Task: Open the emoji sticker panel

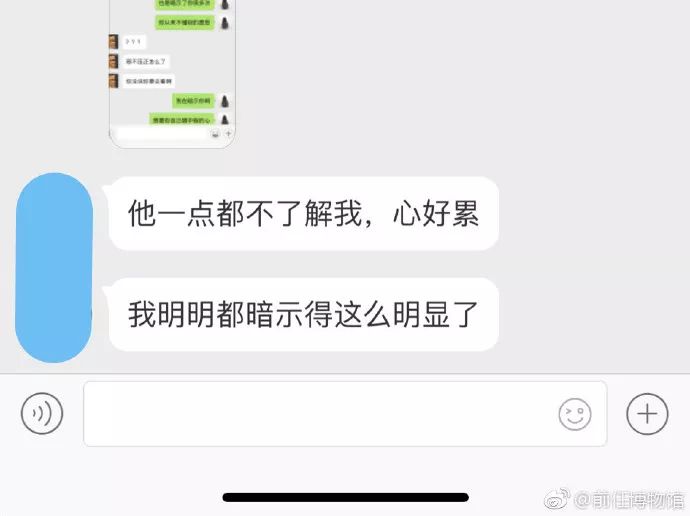Action: tap(574, 413)
